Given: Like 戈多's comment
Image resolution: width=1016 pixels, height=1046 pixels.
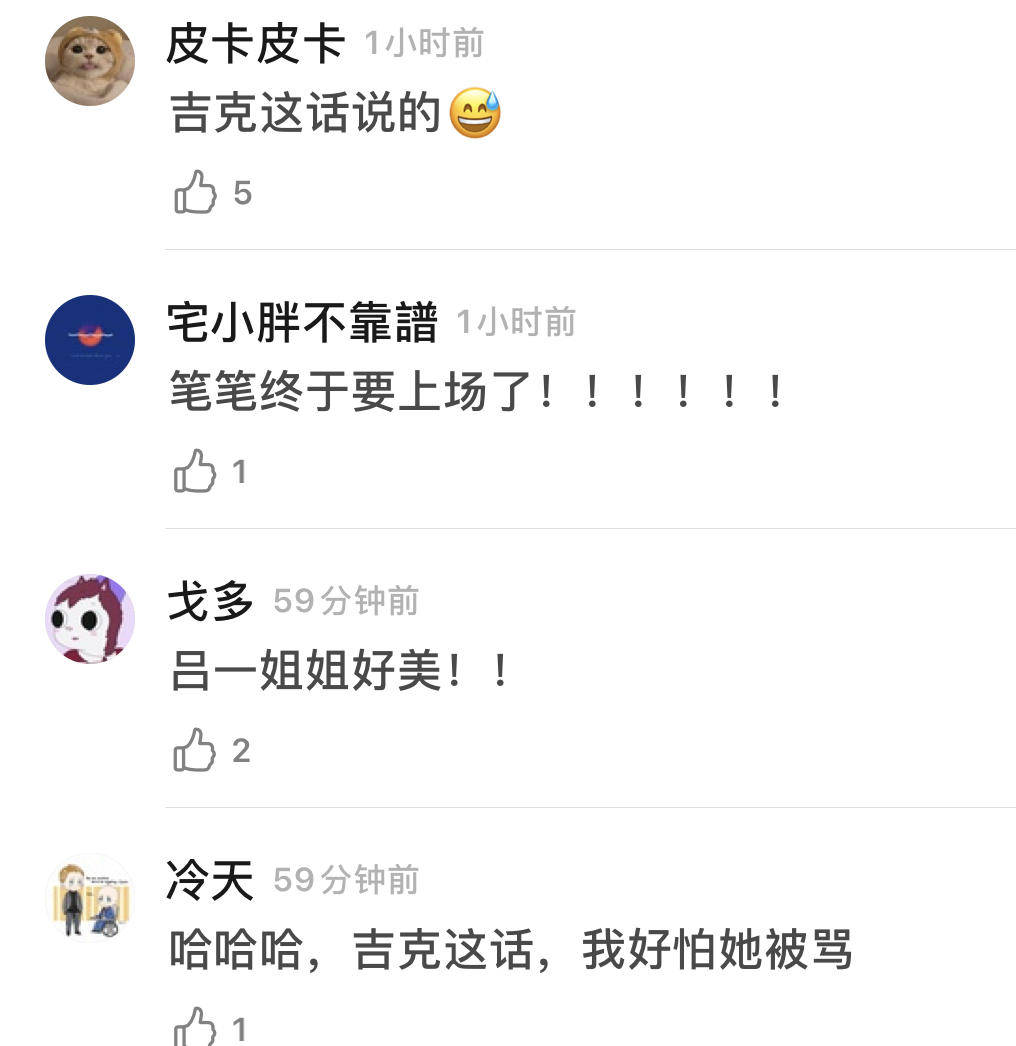Looking at the screenshot, I should pyautogui.click(x=196, y=750).
